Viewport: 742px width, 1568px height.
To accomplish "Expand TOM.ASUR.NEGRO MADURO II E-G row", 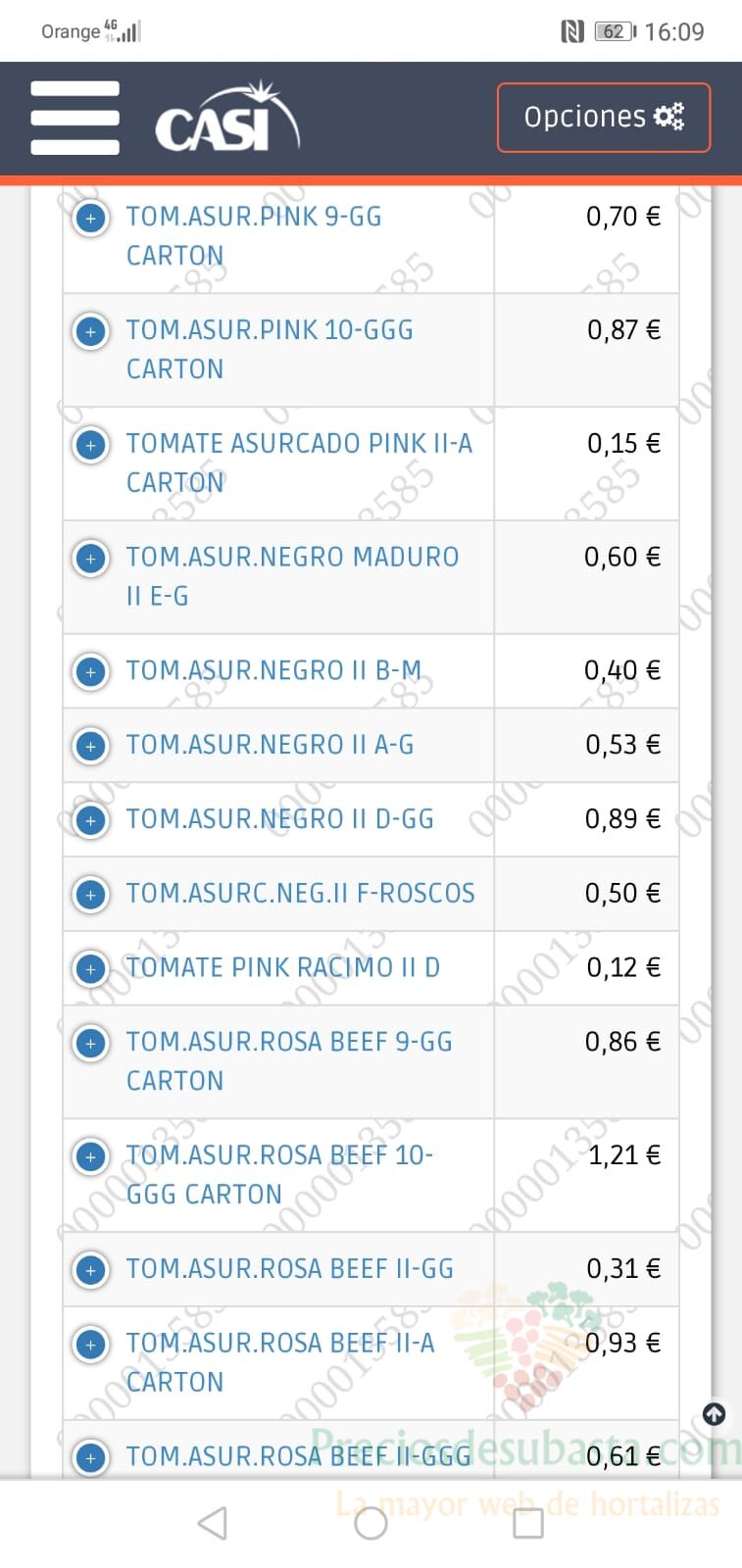I will 91,559.
